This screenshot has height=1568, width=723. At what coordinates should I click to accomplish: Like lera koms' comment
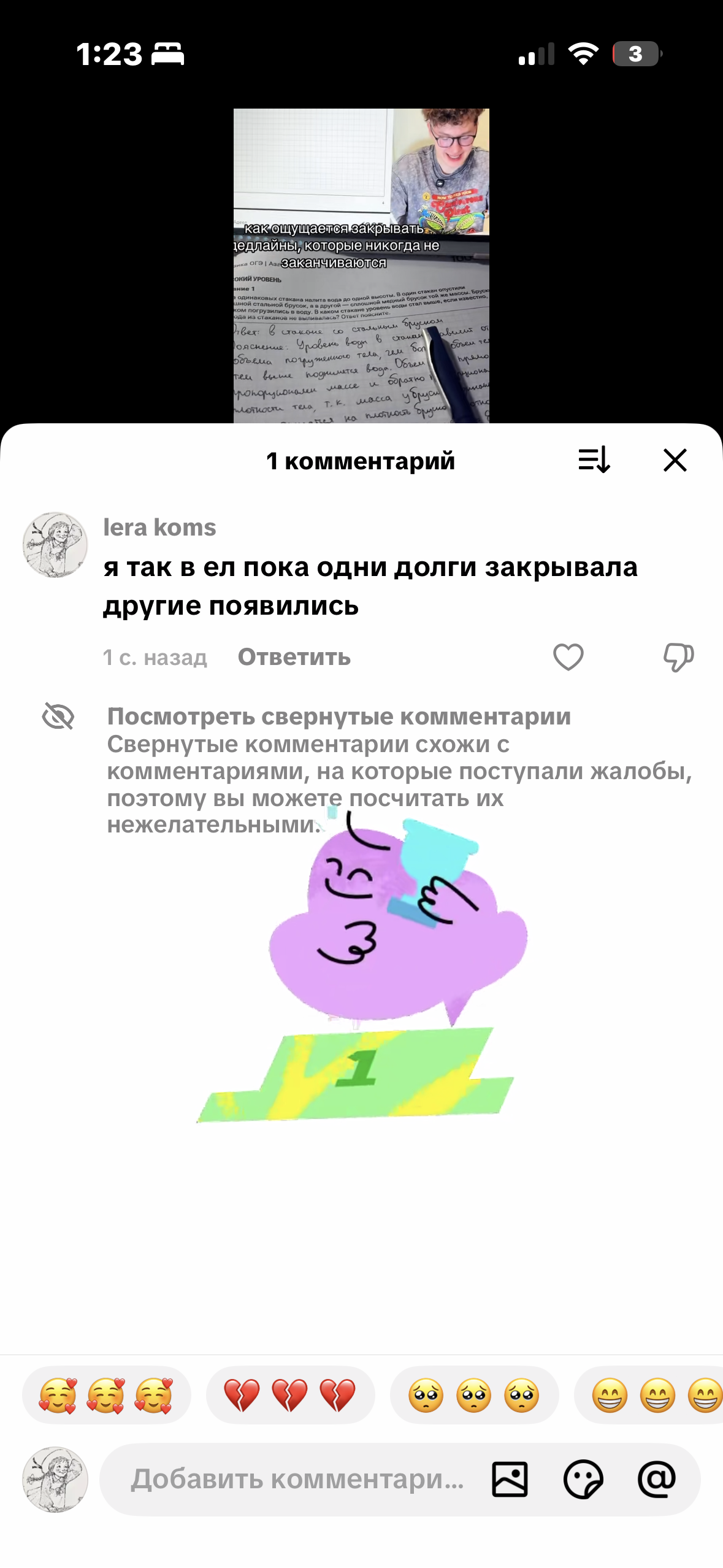[568, 657]
